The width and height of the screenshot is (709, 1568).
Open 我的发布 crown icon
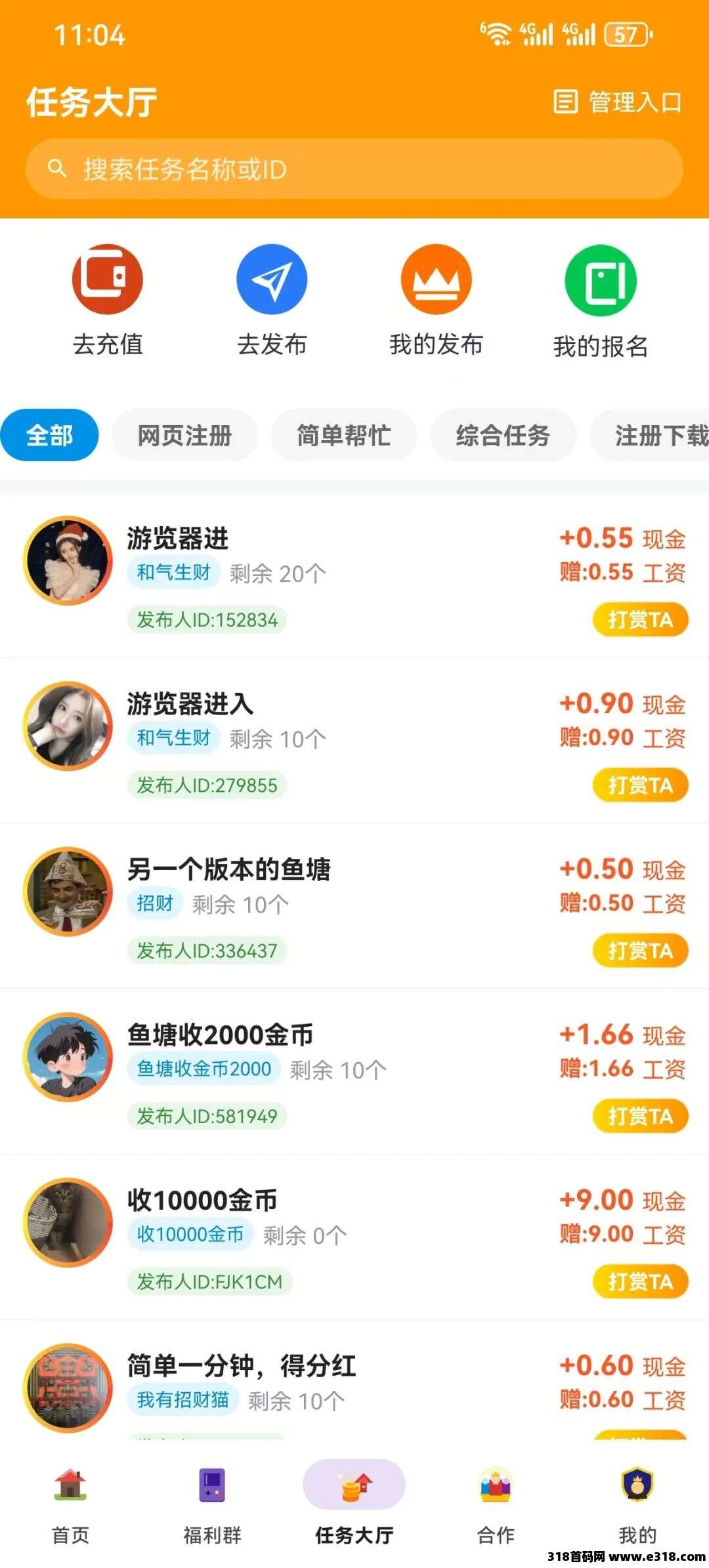436,278
